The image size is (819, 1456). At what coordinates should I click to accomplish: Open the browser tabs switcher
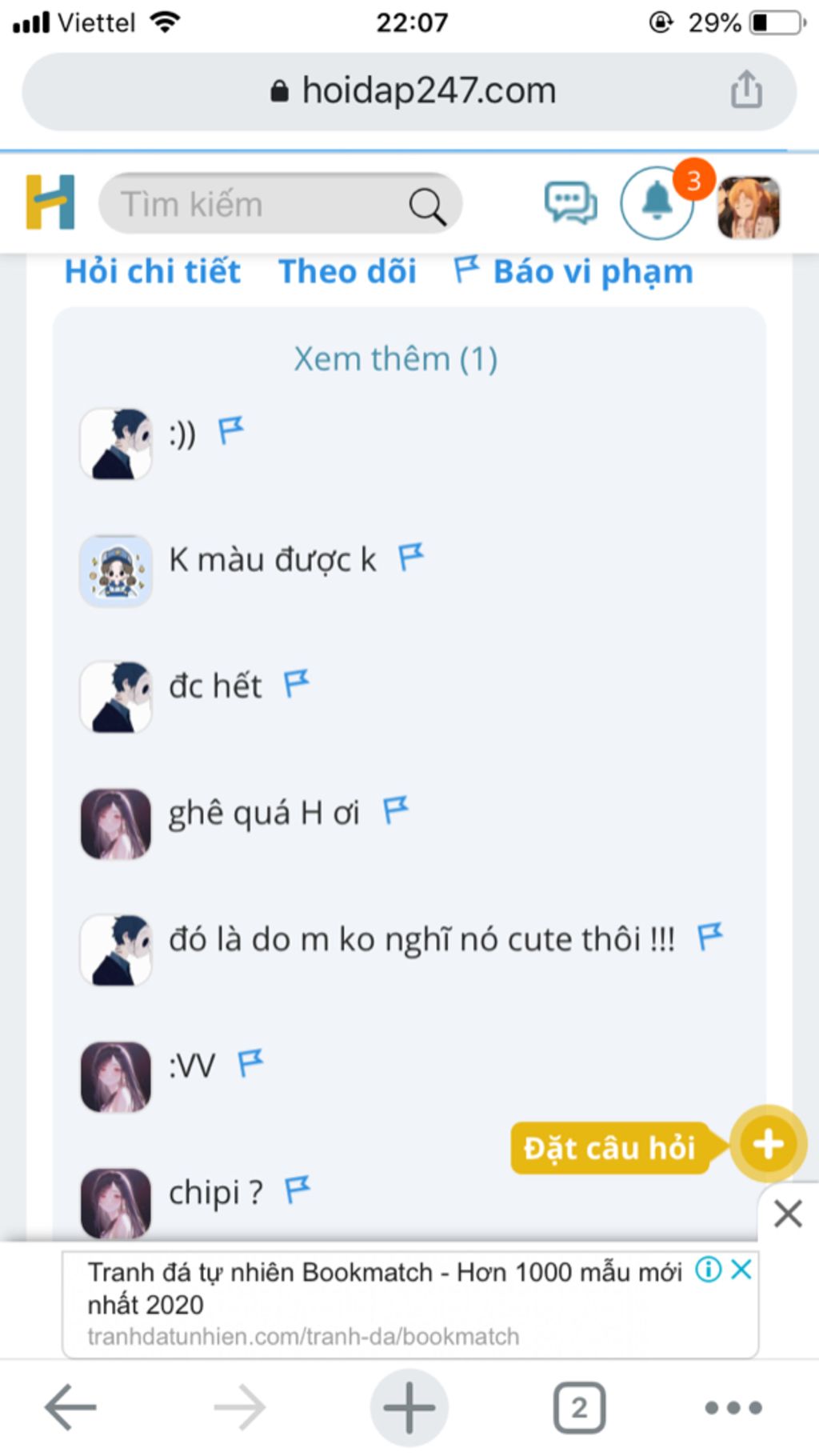point(579,1407)
